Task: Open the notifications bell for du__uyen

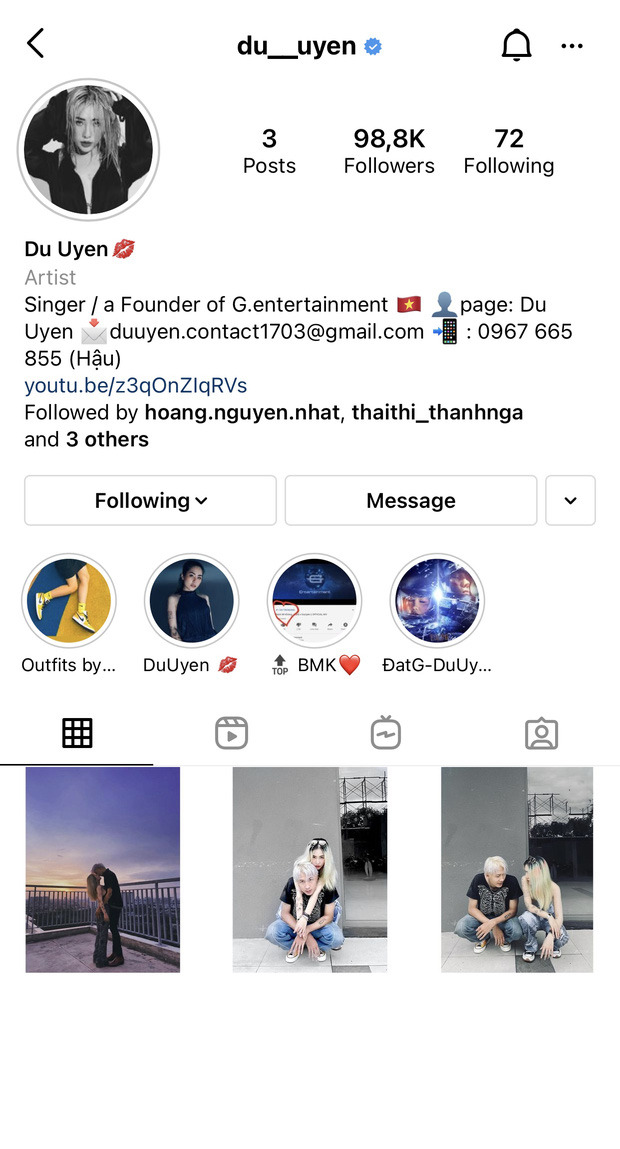Action: [x=516, y=45]
